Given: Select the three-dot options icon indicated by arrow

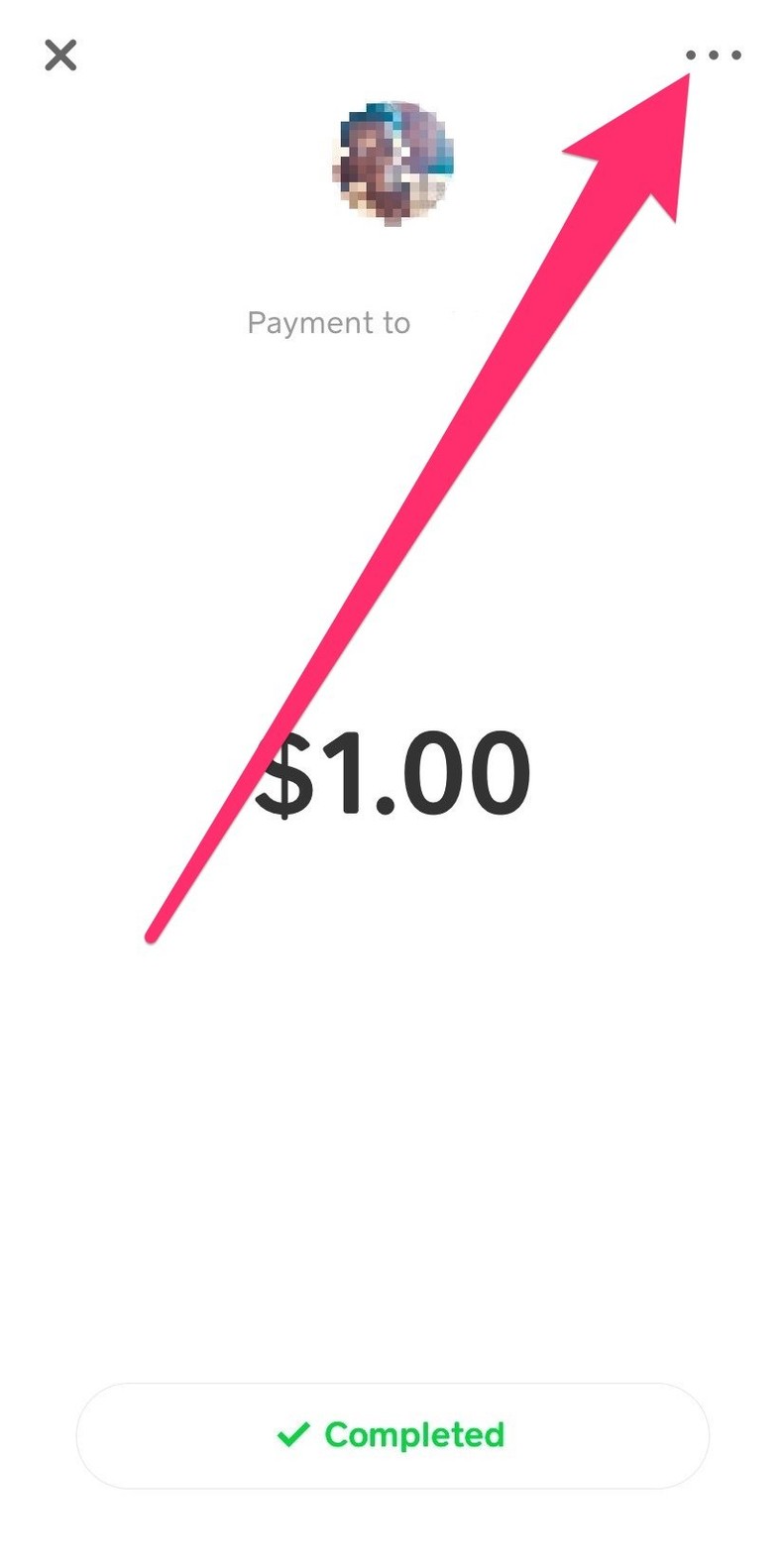Looking at the screenshot, I should point(715,55).
